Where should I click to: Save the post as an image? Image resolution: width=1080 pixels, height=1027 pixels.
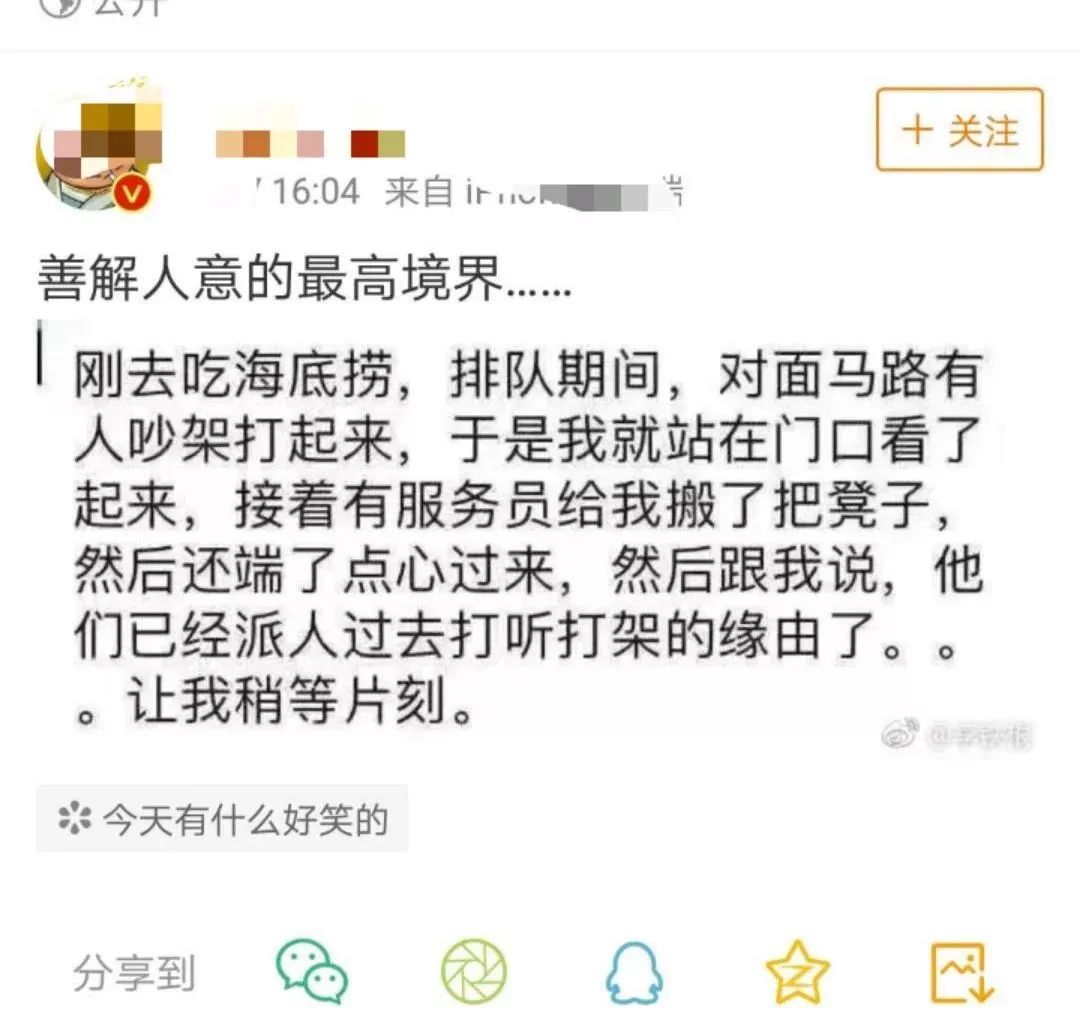pyautogui.click(x=960, y=971)
